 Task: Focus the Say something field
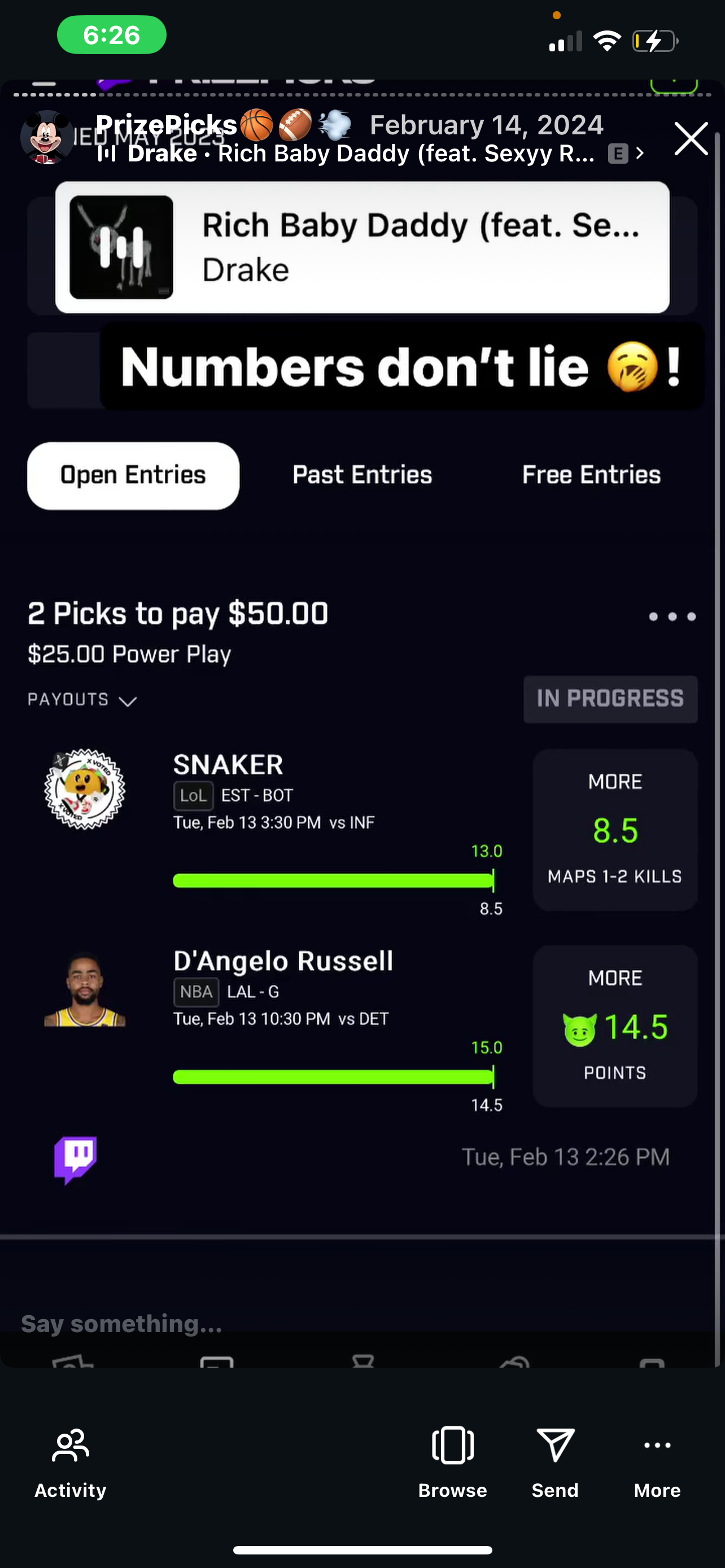tap(122, 1323)
